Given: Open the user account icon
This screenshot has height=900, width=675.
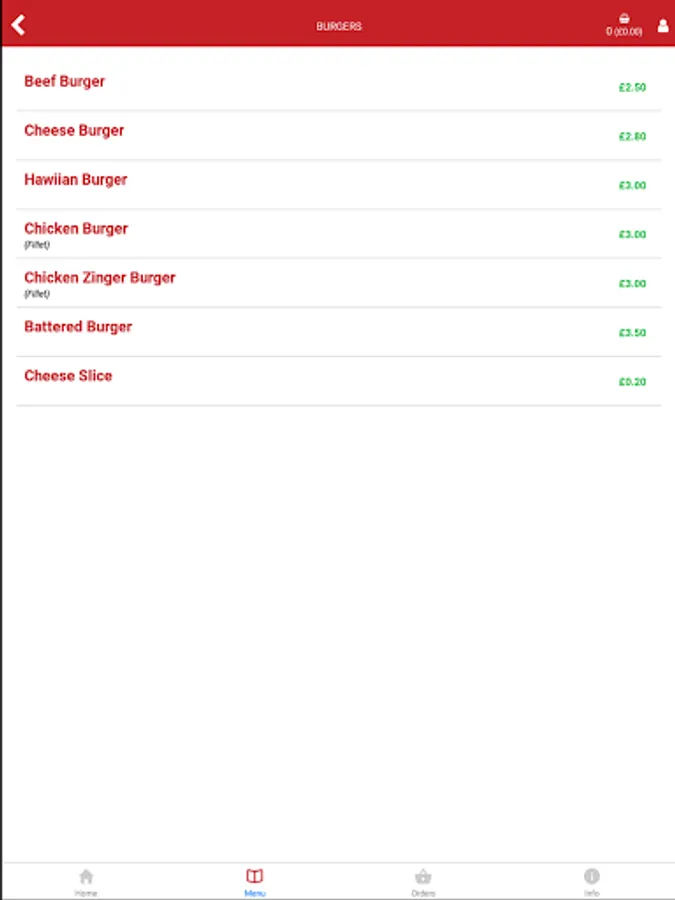Looking at the screenshot, I should click(662, 27).
